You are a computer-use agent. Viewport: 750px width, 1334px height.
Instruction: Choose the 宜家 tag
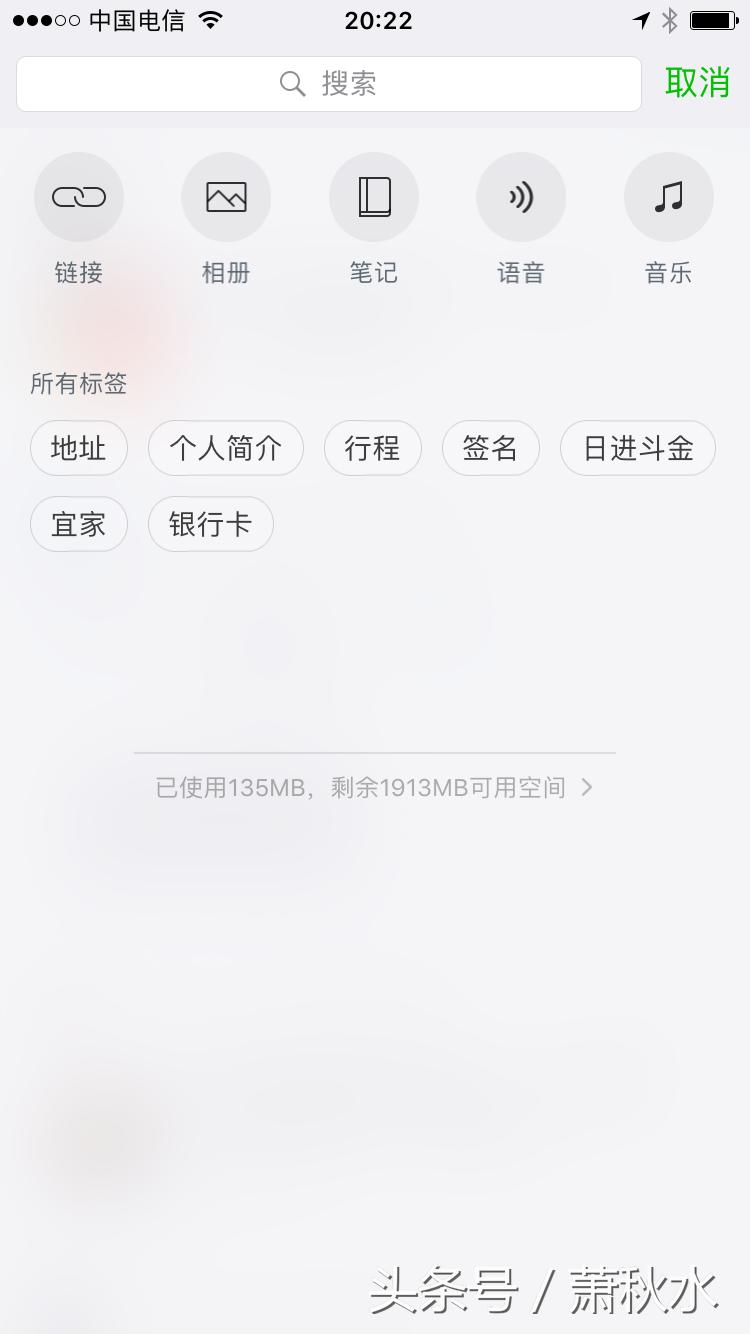(79, 524)
